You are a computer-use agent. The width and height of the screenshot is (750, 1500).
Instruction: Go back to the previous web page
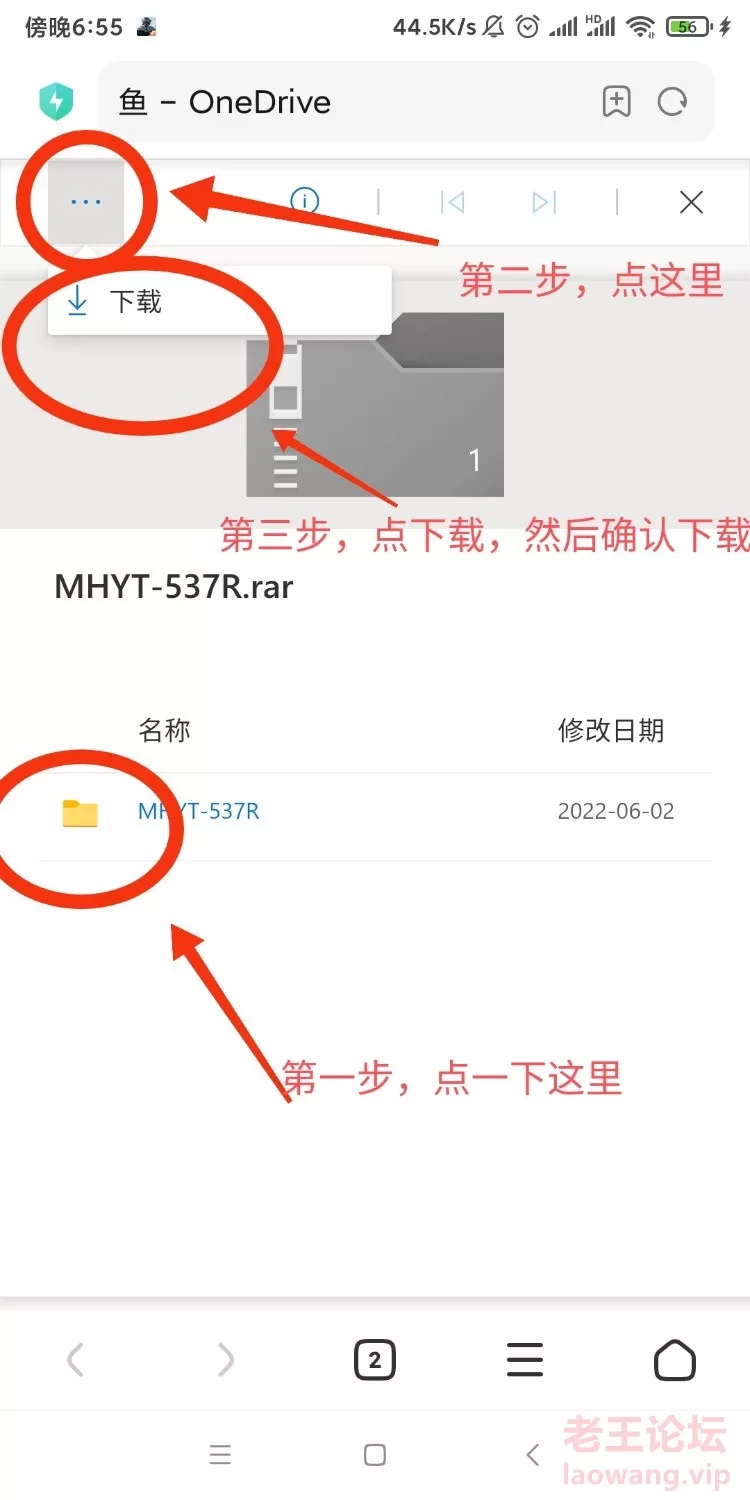click(75, 1359)
